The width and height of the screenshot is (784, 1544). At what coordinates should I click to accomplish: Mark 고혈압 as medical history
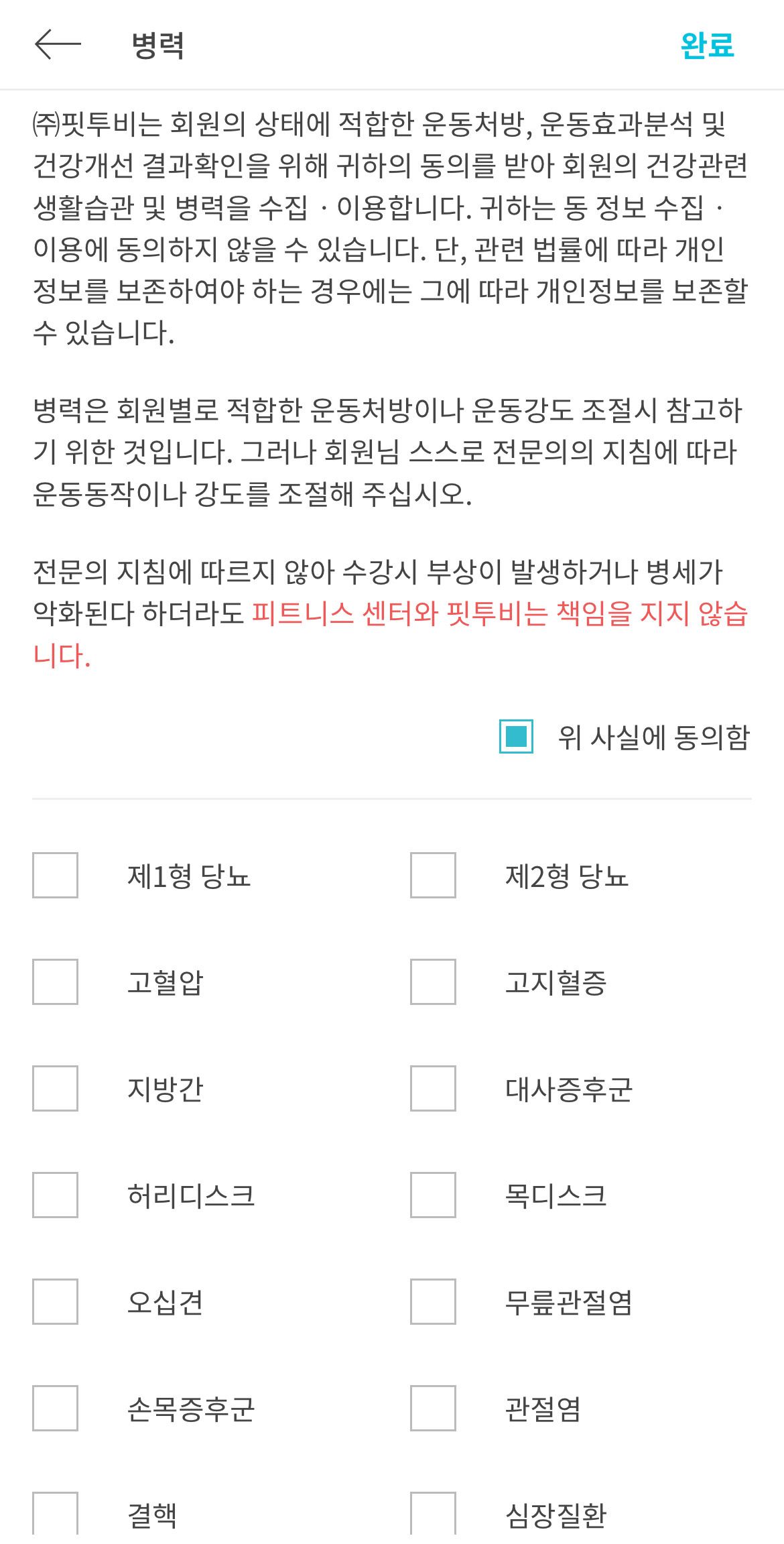(55, 982)
